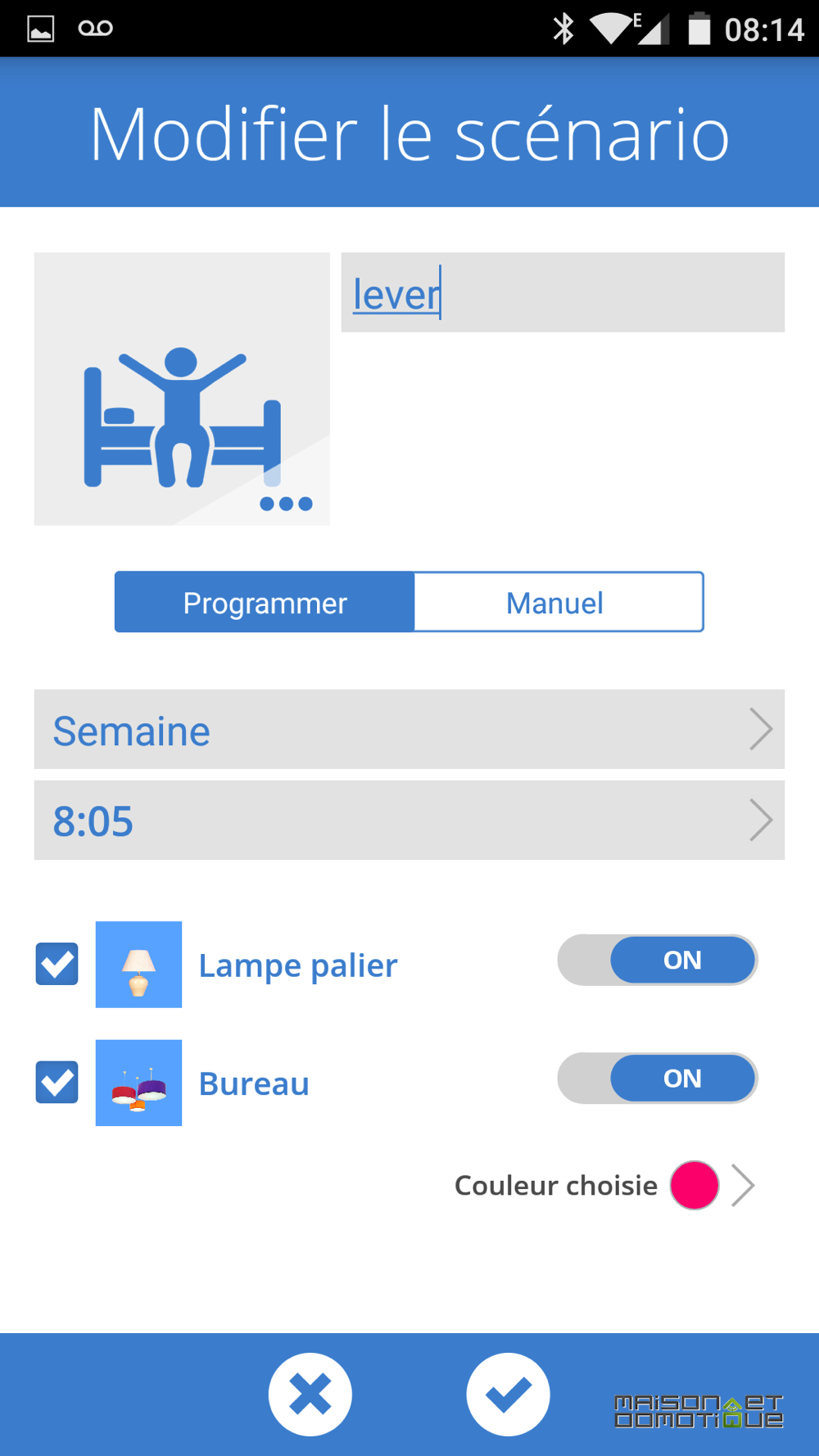Open the Semaine day selector
Viewport: 819px width, 1456px height.
coord(409,730)
